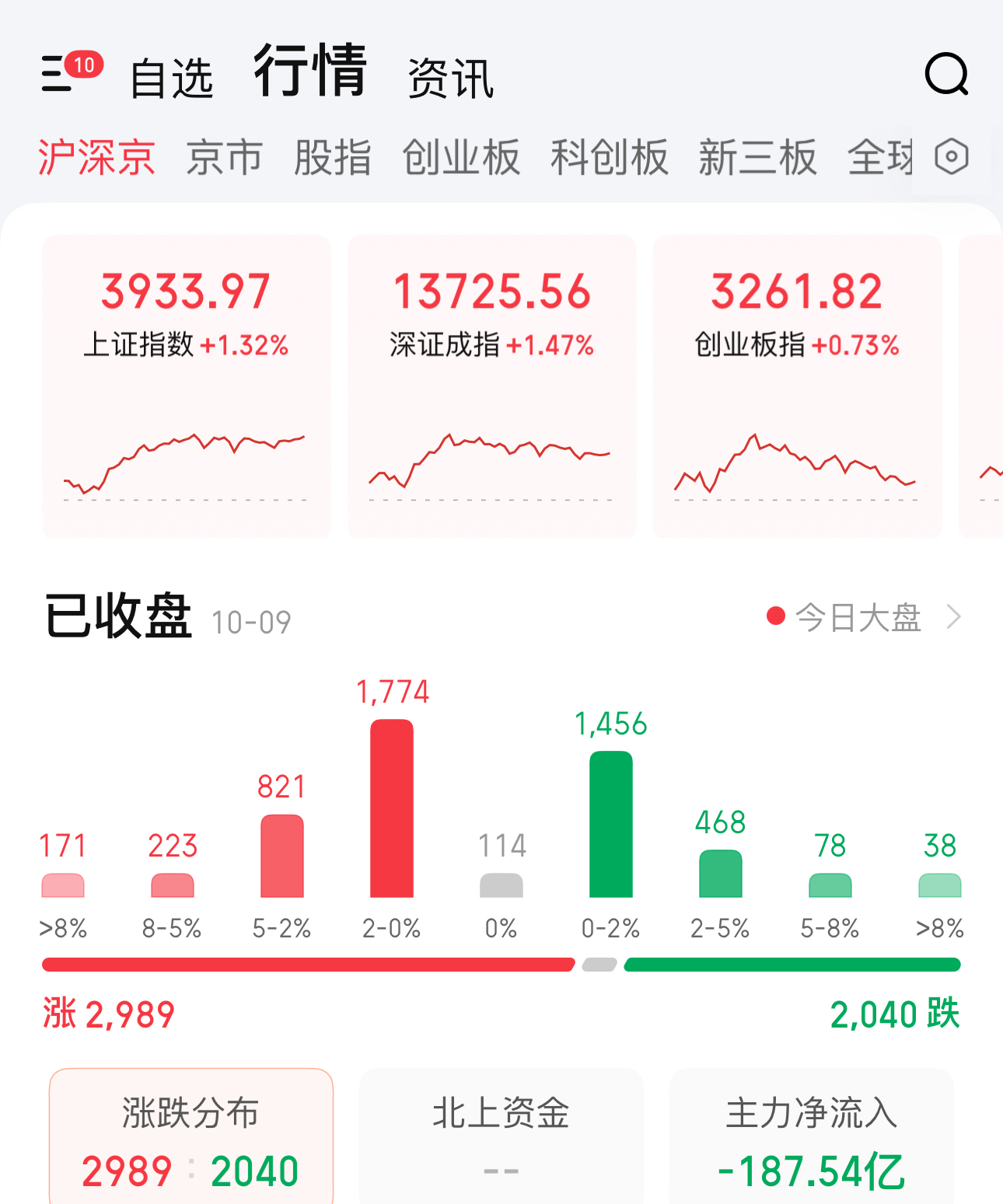Switch to the 自选 tab

172,79
